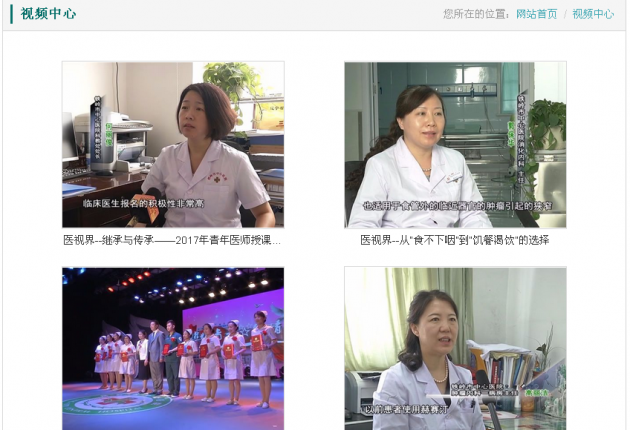This screenshot has height=430, width=630.
Task: Open the 2017年青年医师授课 video thumbnail
Action: tap(173, 145)
